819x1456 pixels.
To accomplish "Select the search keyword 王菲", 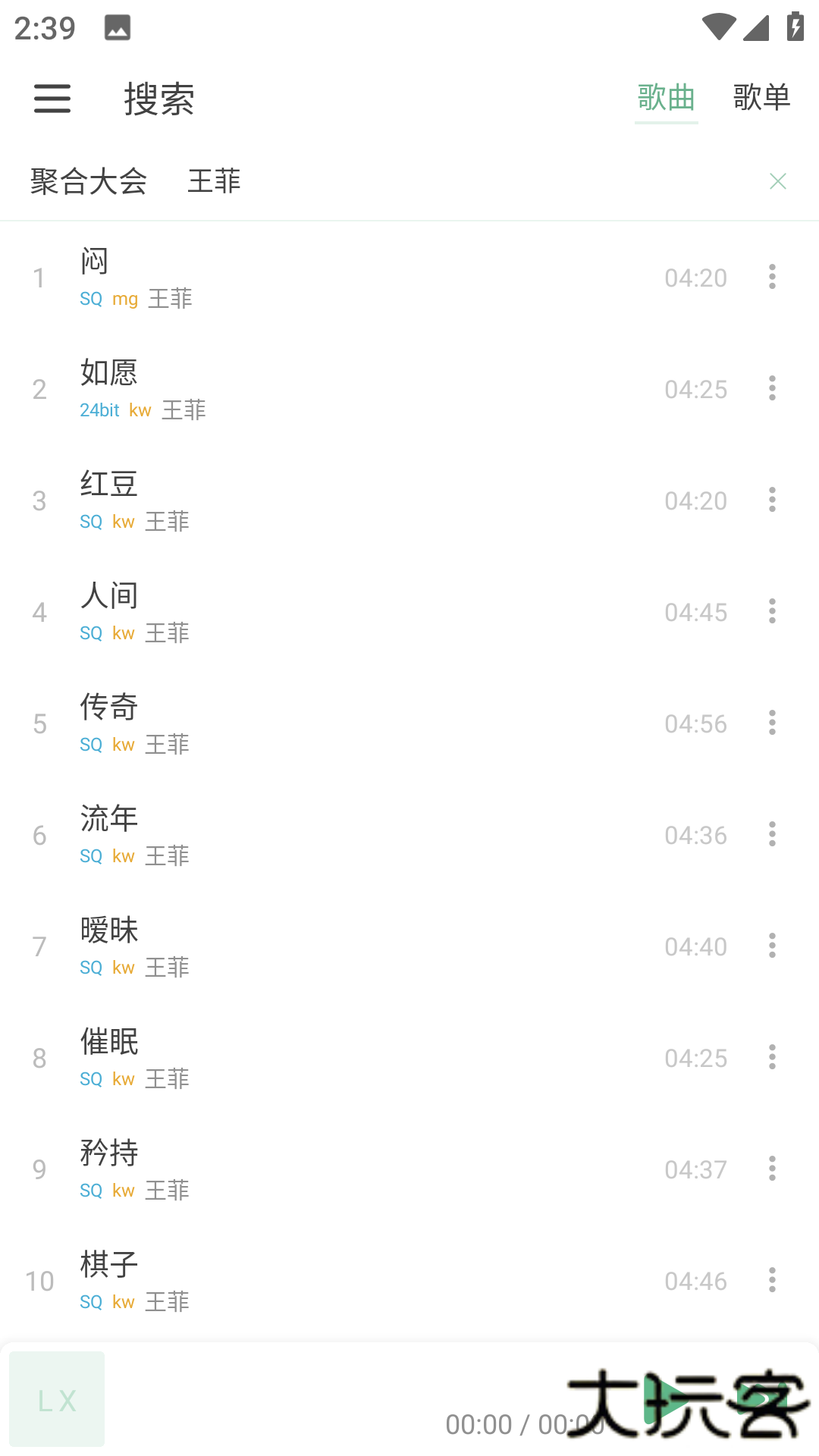I will pyautogui.click(x=215, y=181).
